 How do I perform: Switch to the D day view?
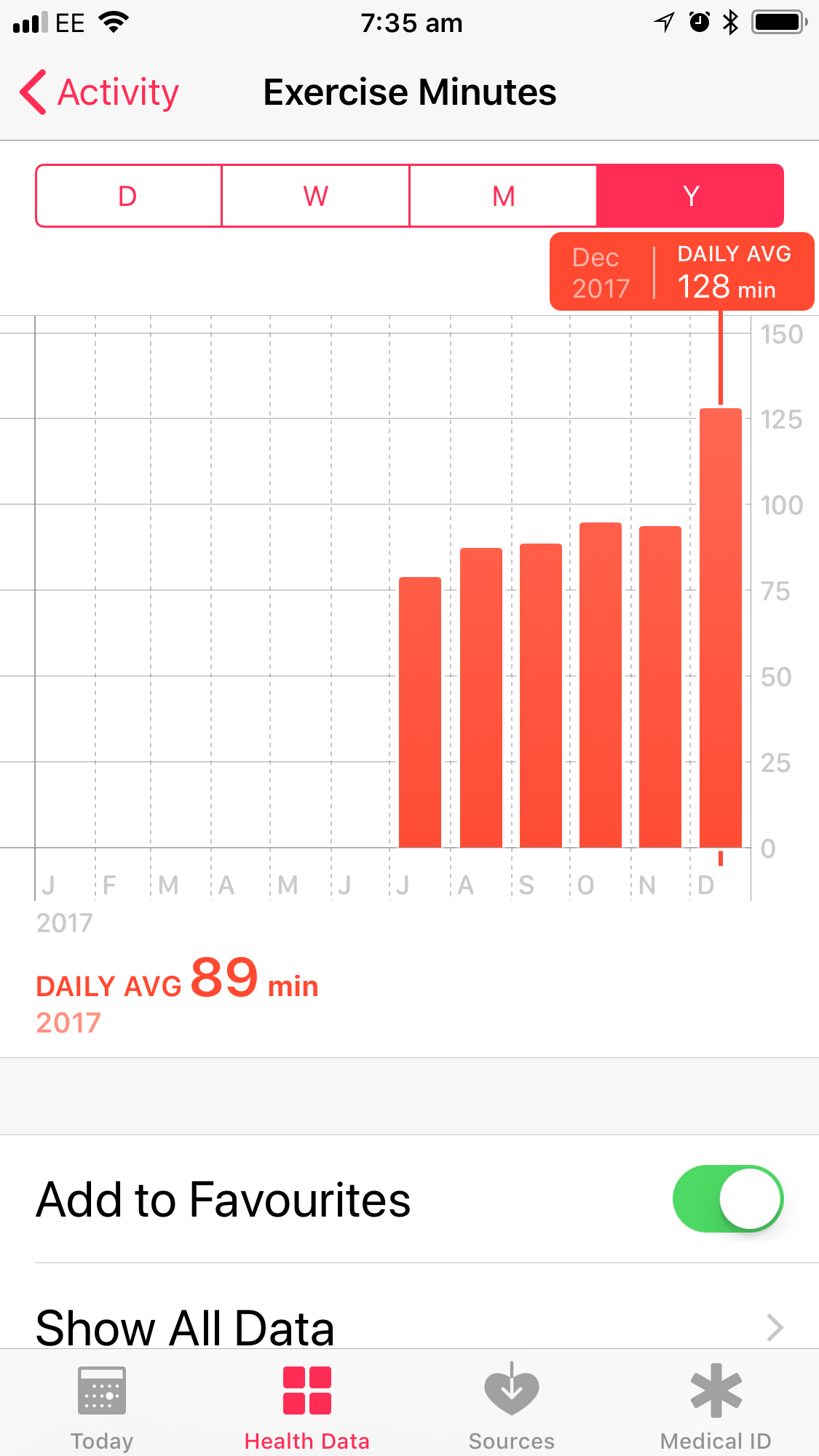coord(128,196)
